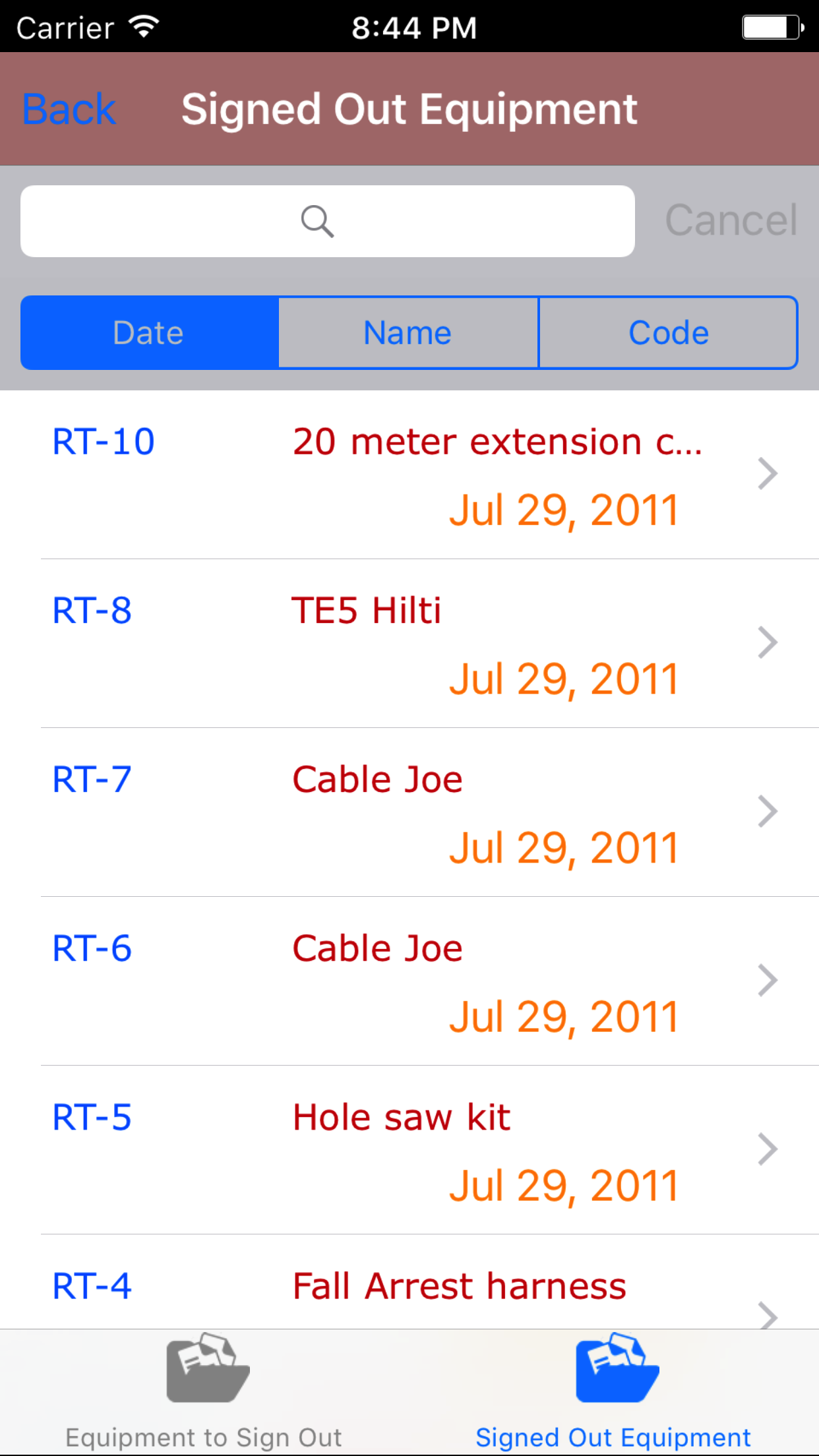This screenshot has height=1456, width=819.
Task: Sort list by Date
Action: [149, 332]
